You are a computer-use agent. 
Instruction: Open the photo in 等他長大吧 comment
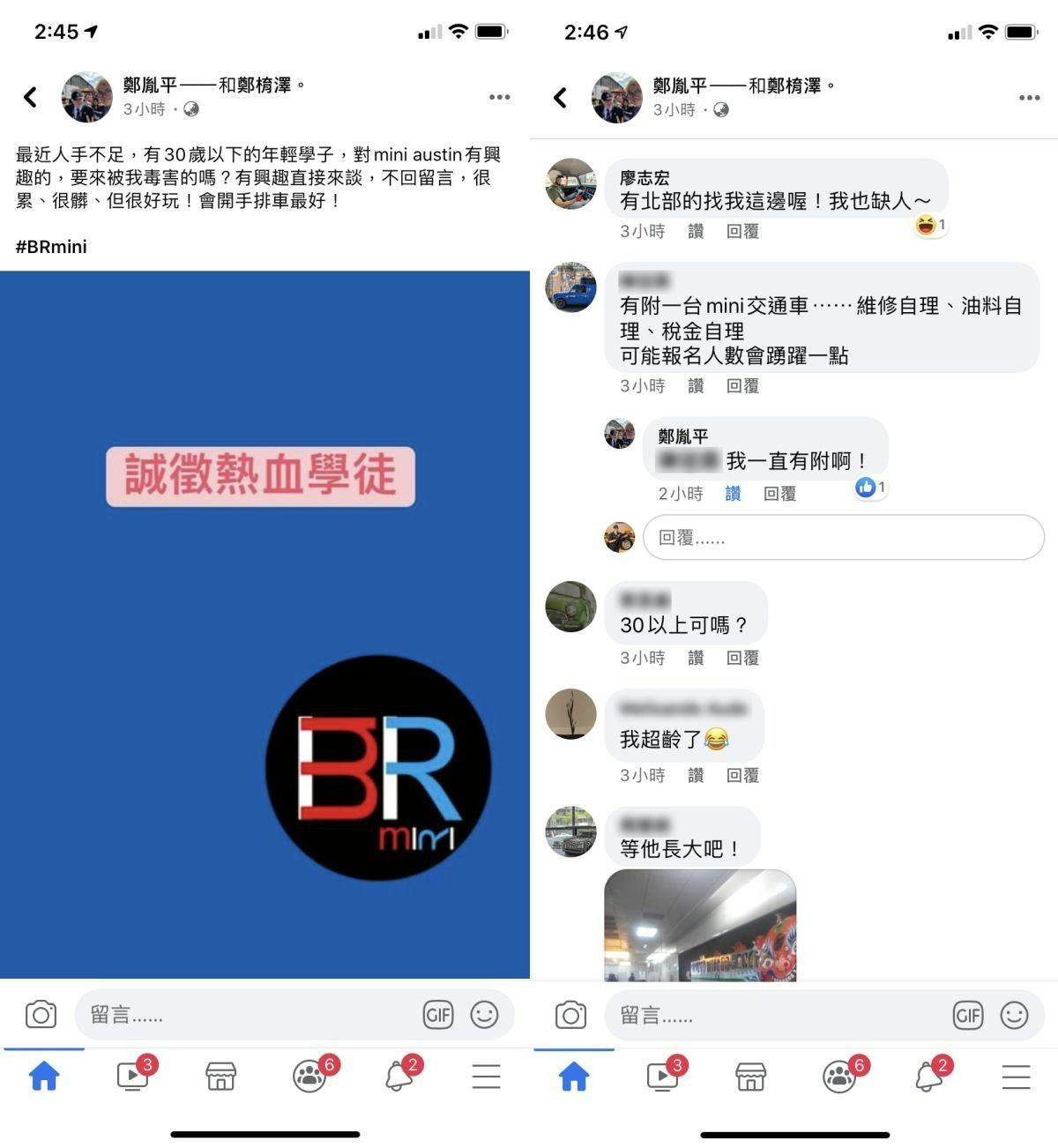700,926
